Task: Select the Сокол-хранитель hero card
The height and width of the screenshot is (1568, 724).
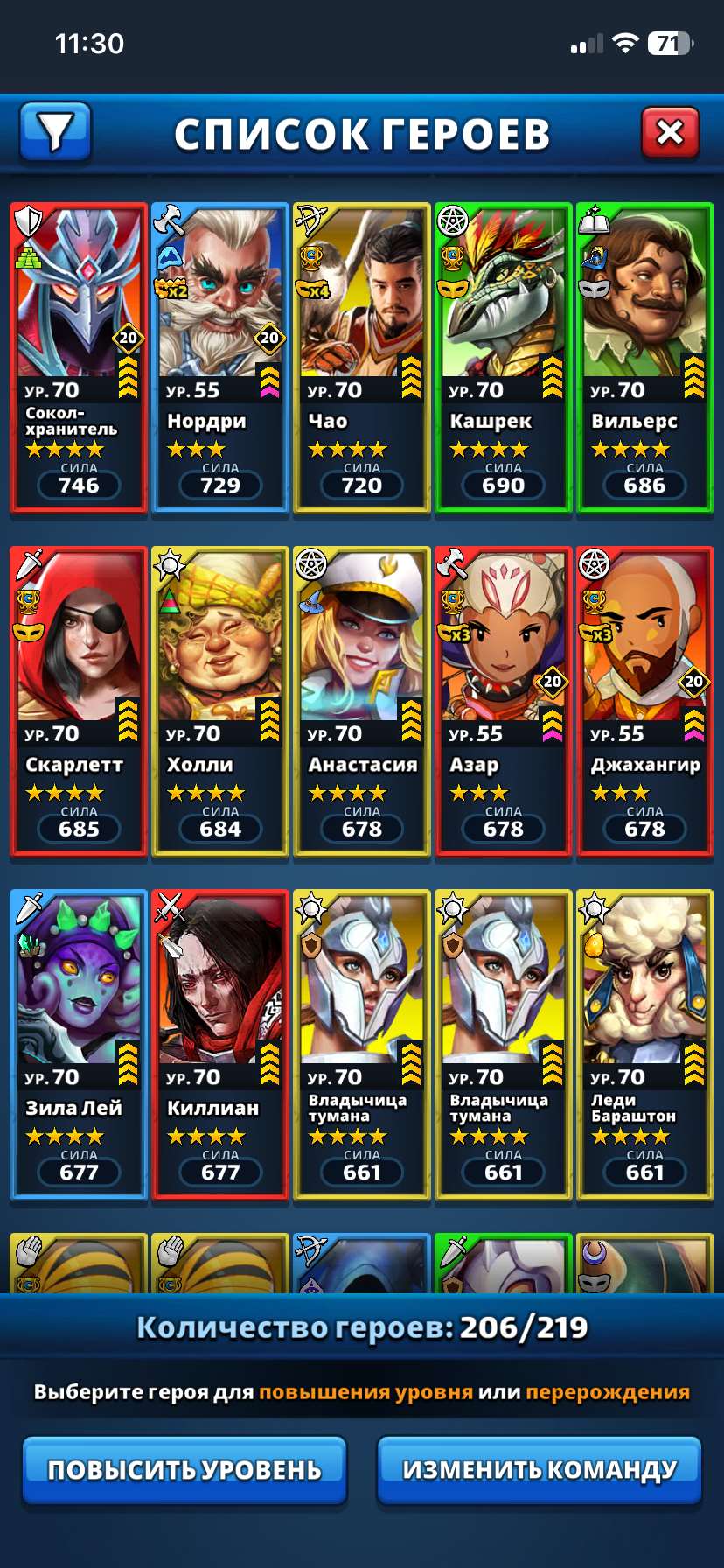Action: click(x=79, y=357)
